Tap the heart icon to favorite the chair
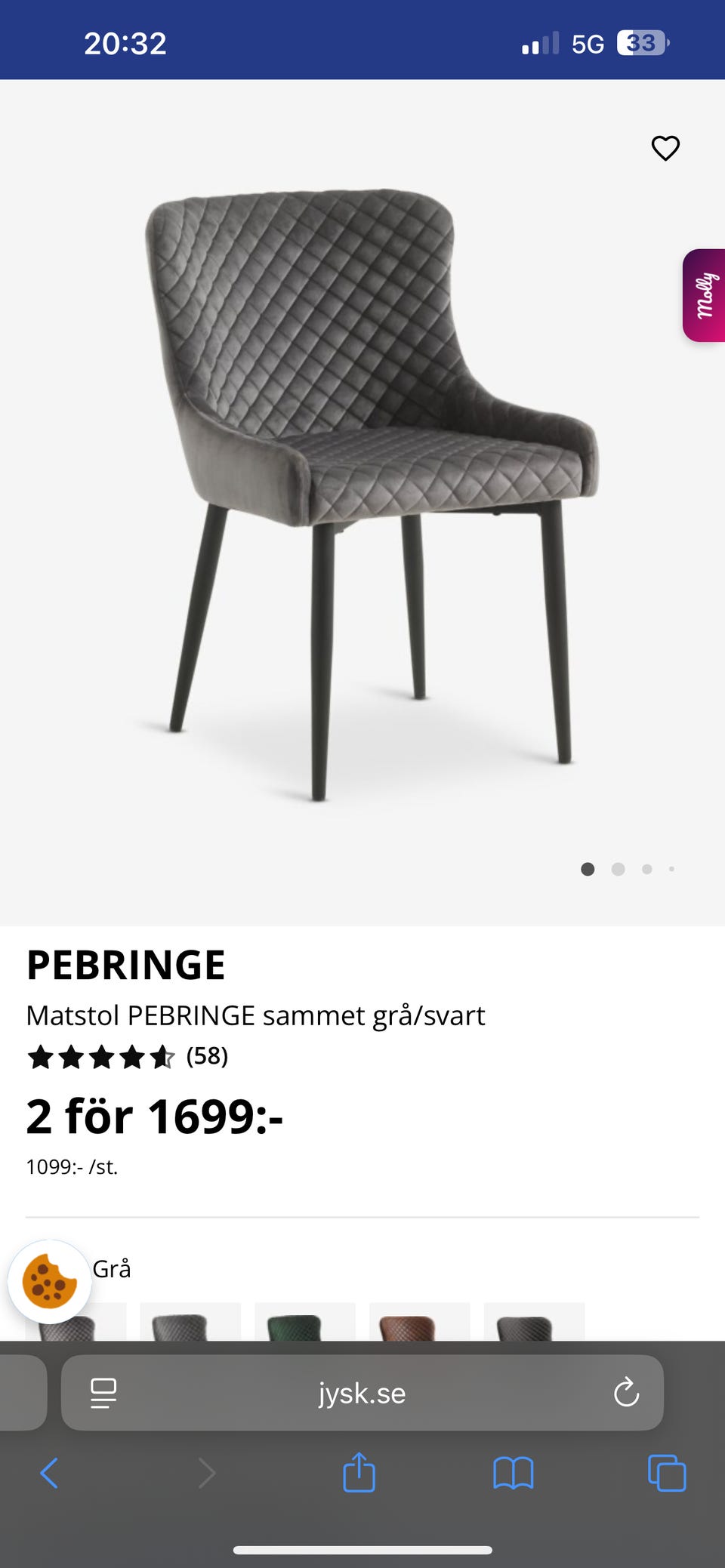 [x=665, y=149]
